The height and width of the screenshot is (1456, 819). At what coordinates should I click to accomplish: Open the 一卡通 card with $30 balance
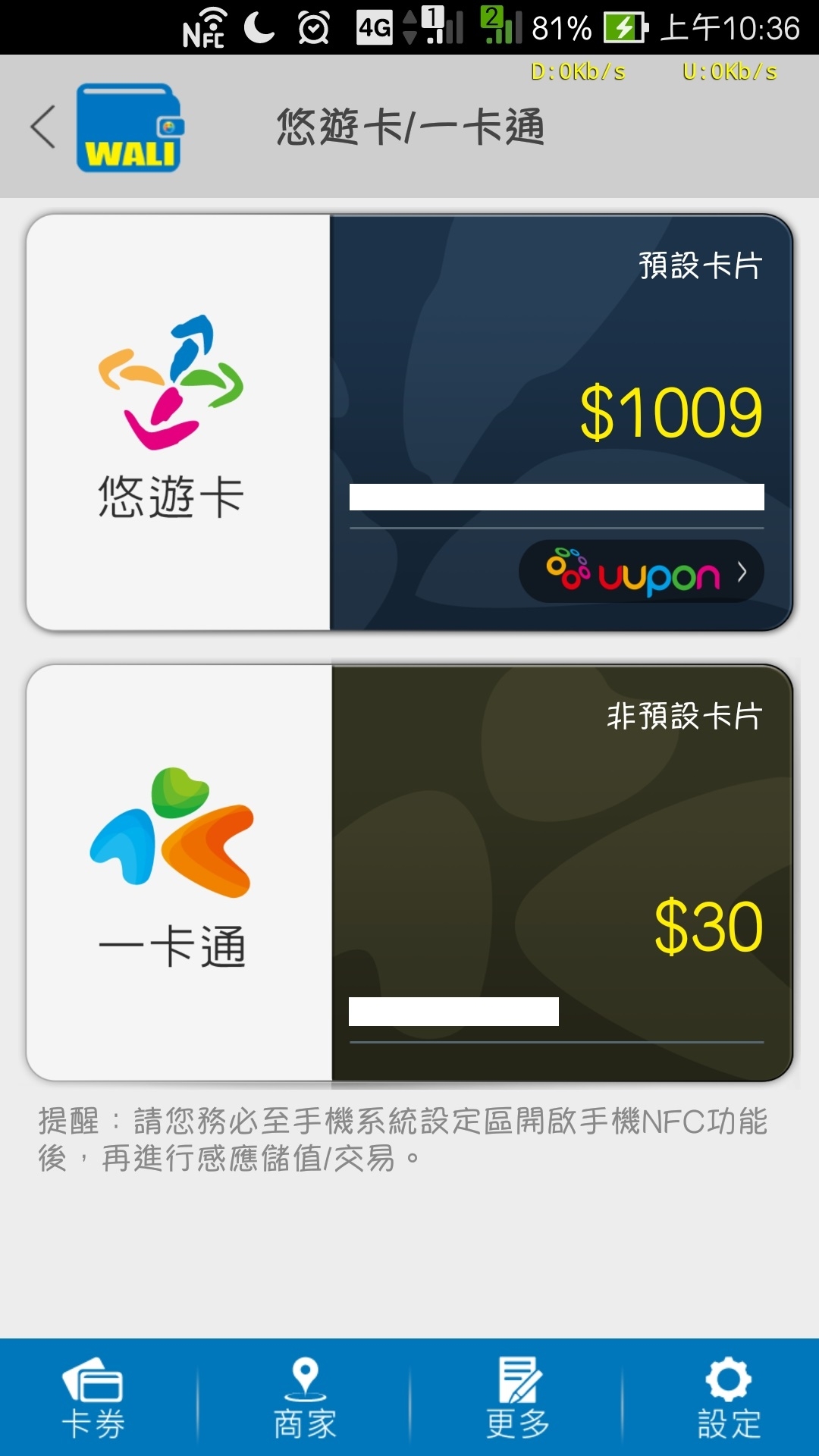pyautogui.click(x=409, y=872)
